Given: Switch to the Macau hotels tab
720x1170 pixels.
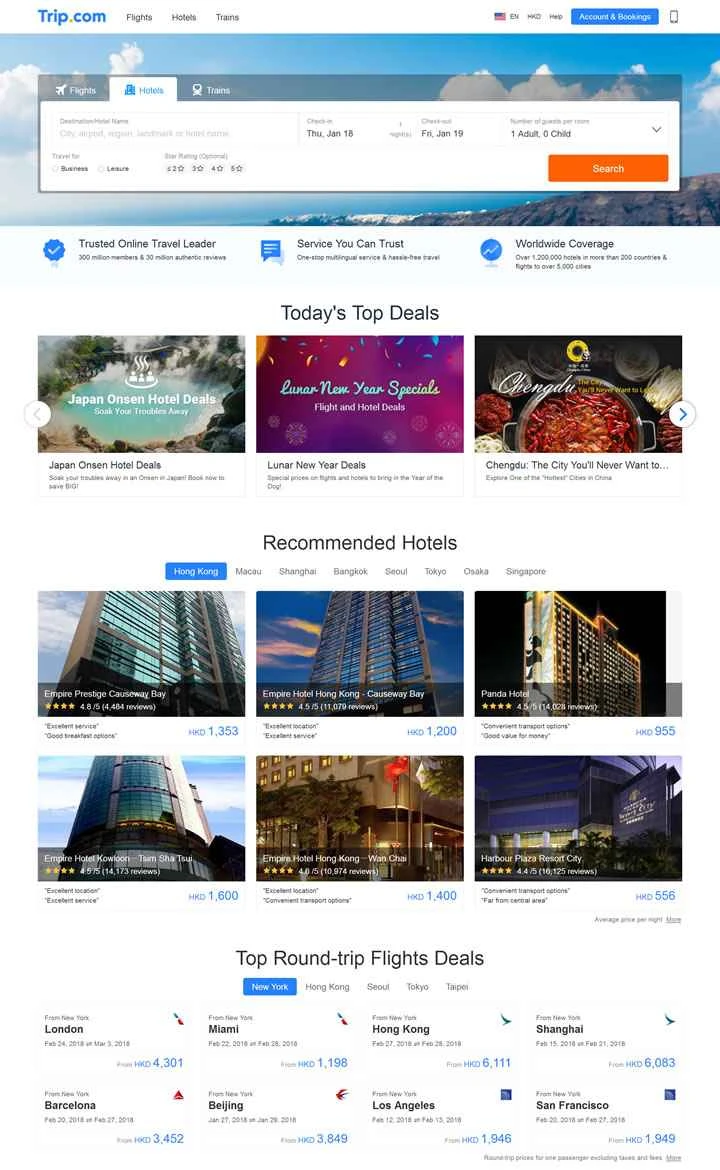Looking at the screenshot, I should (247, 571).
